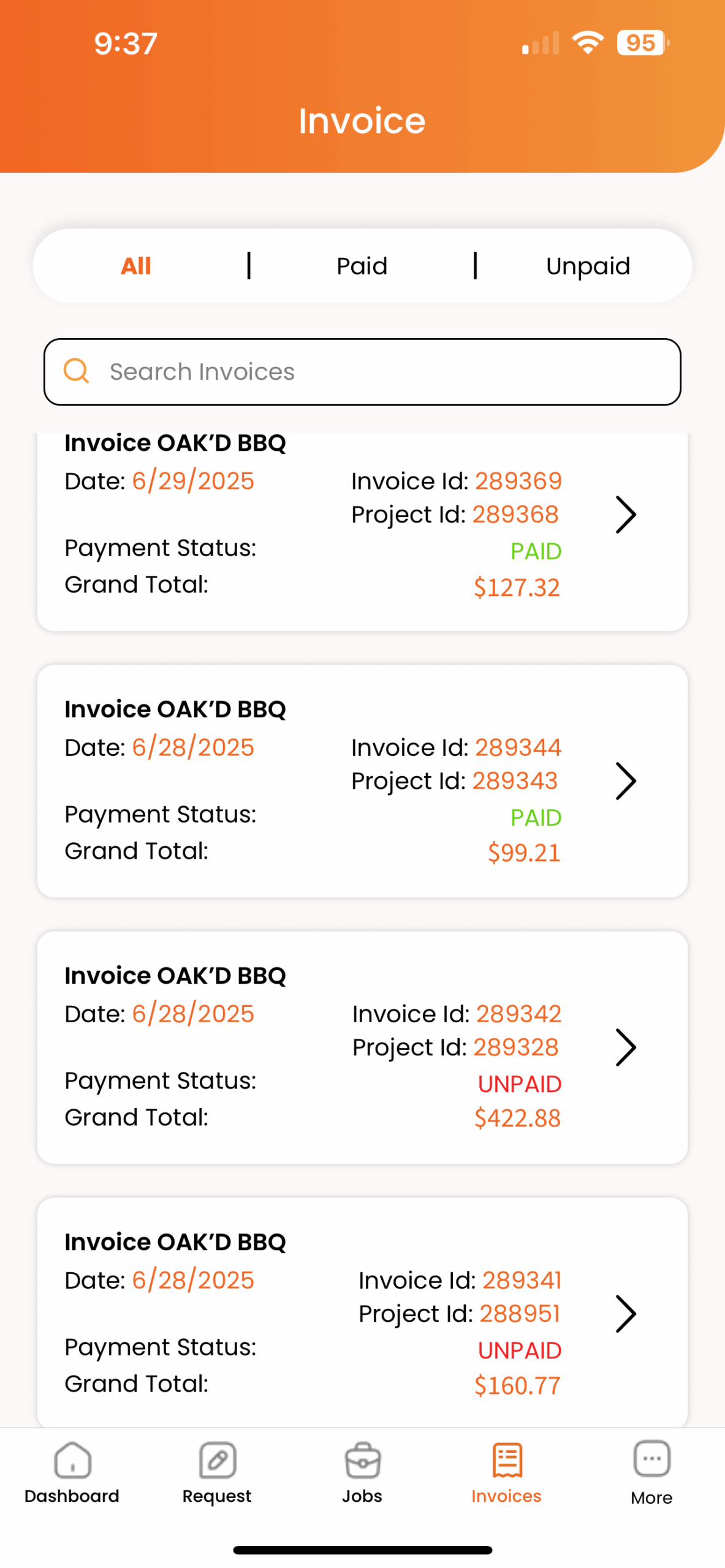Switch to the Paid filter
725x1568 pixels.
(361, 265)
